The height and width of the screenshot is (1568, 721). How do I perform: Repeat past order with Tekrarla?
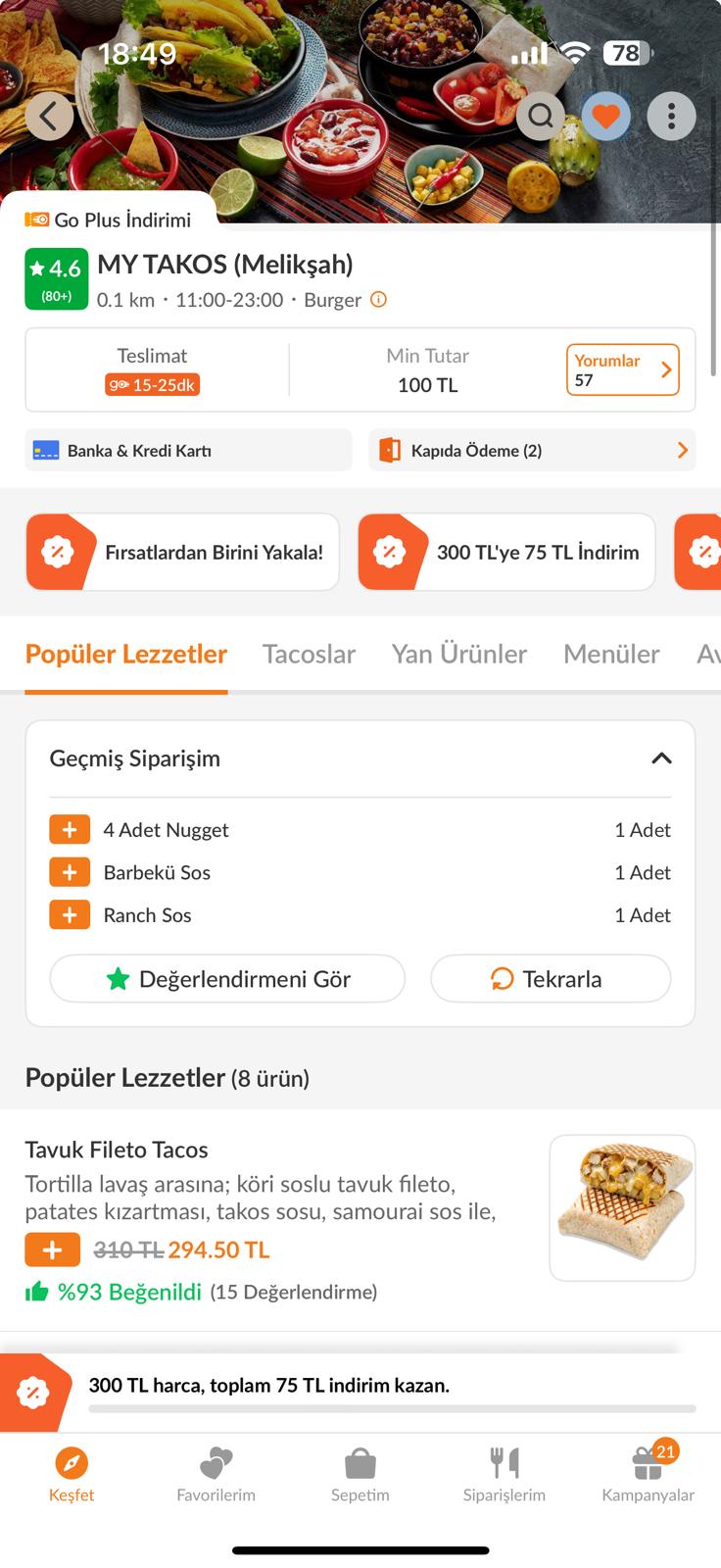pos(551,979)
